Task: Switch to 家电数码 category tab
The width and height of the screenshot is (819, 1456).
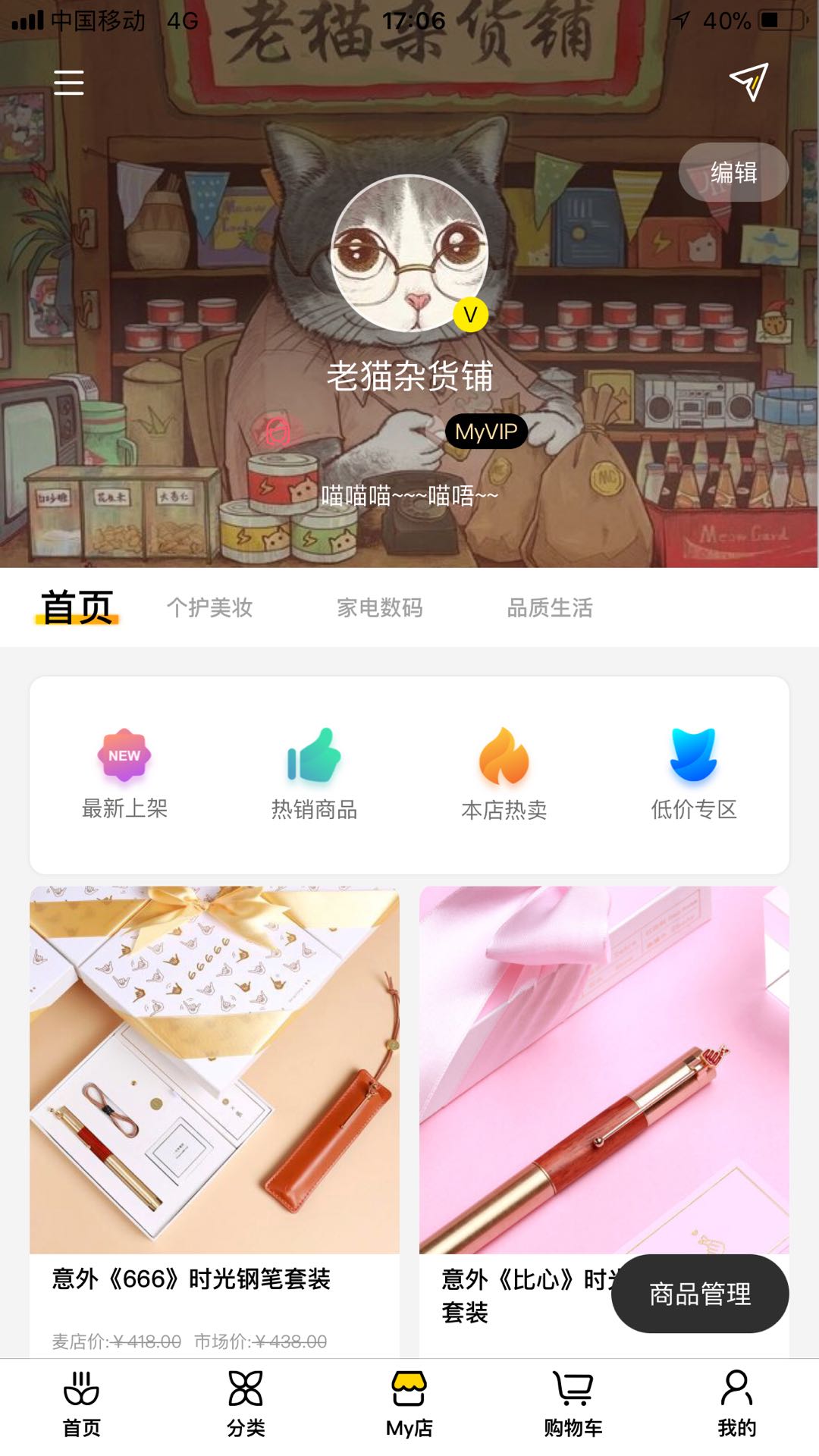Action: coord(380,607)
